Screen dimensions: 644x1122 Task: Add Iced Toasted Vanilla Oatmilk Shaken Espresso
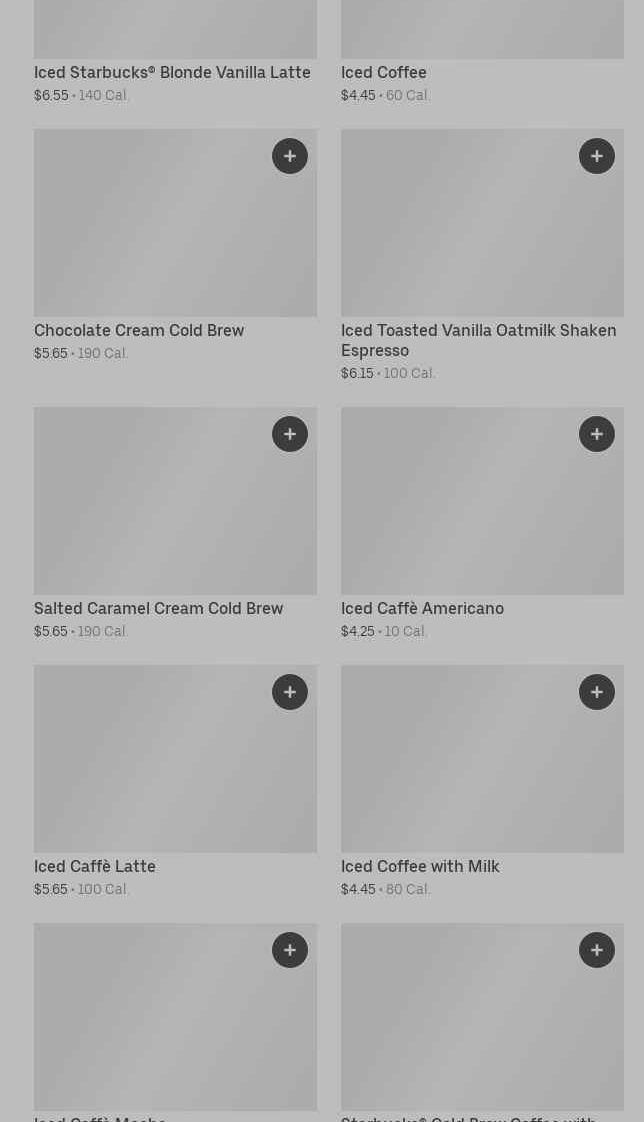597,156
